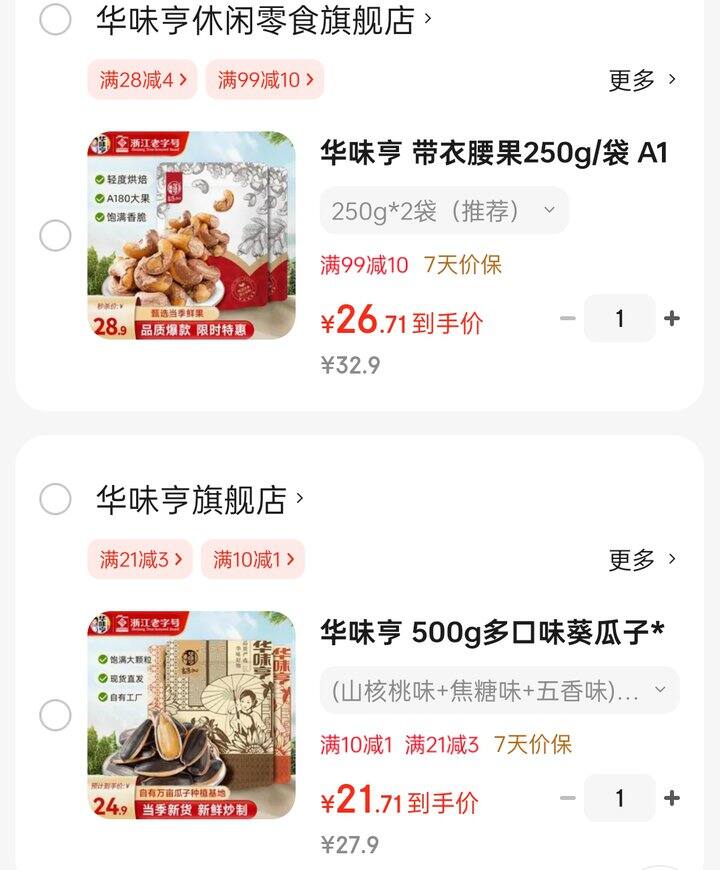Increase quantity of 多口味葵瓜子
This screenshot has height=870, width=720.
tap(672, 798)
